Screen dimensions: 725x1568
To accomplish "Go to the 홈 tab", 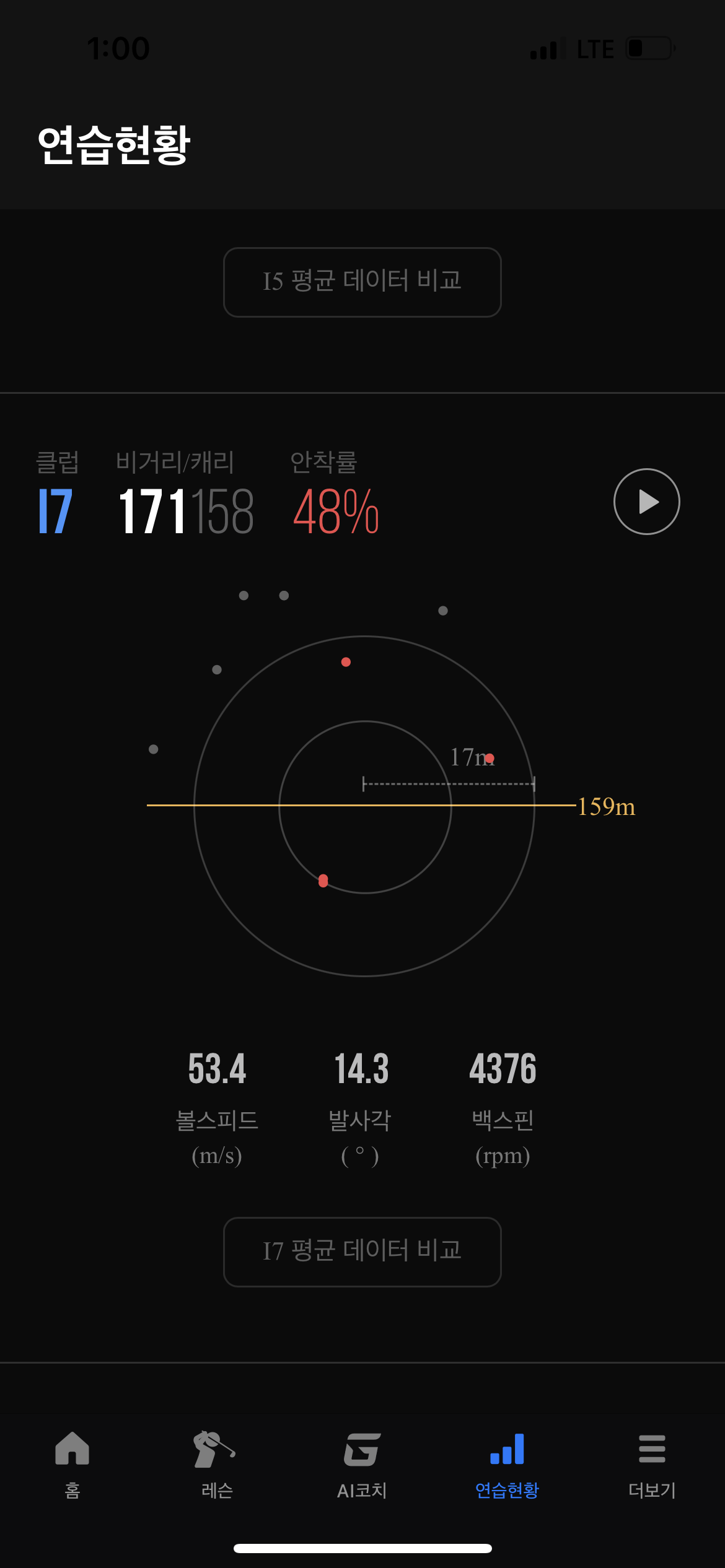I will 72,1464.
